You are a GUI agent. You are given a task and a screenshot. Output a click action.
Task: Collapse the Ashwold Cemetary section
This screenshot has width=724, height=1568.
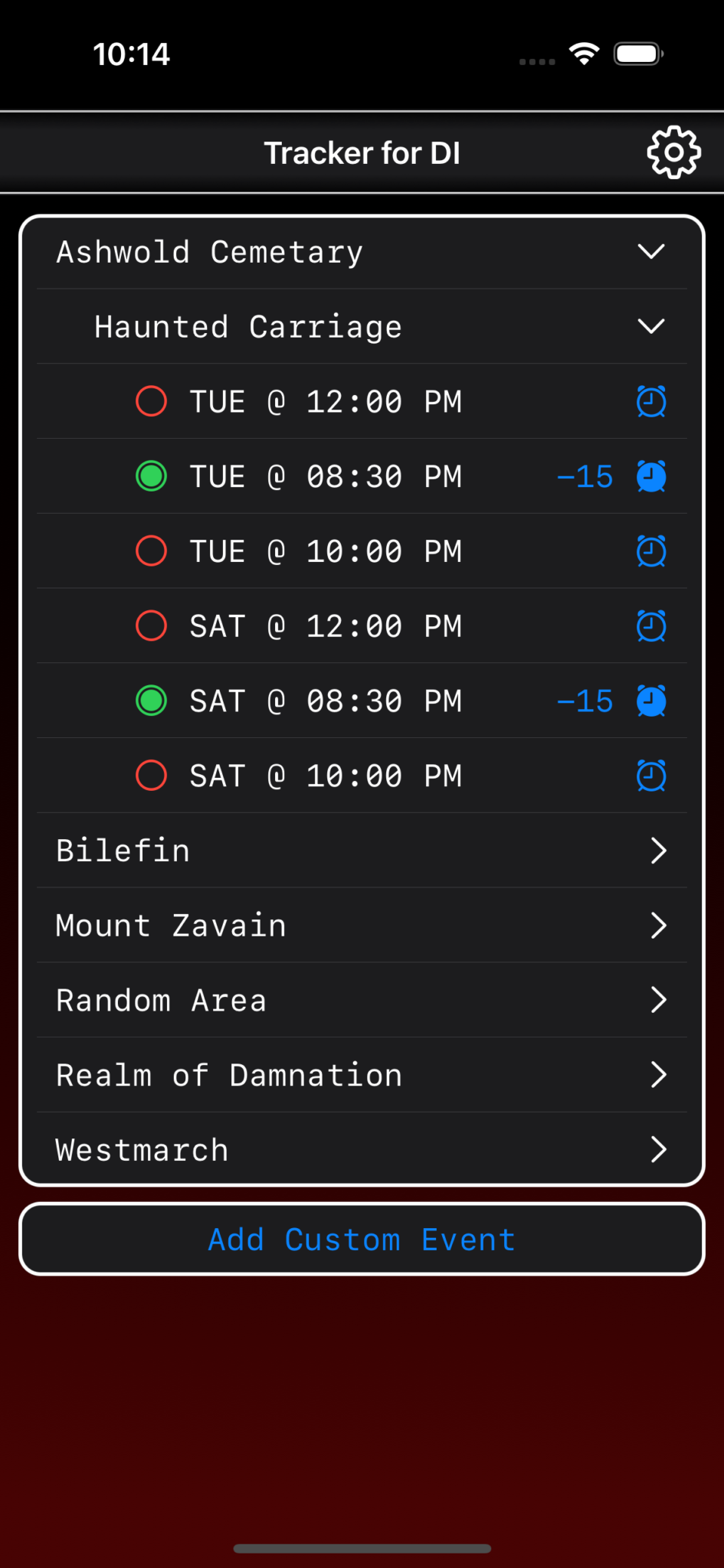pyautogui.click(x=650, y=252)
